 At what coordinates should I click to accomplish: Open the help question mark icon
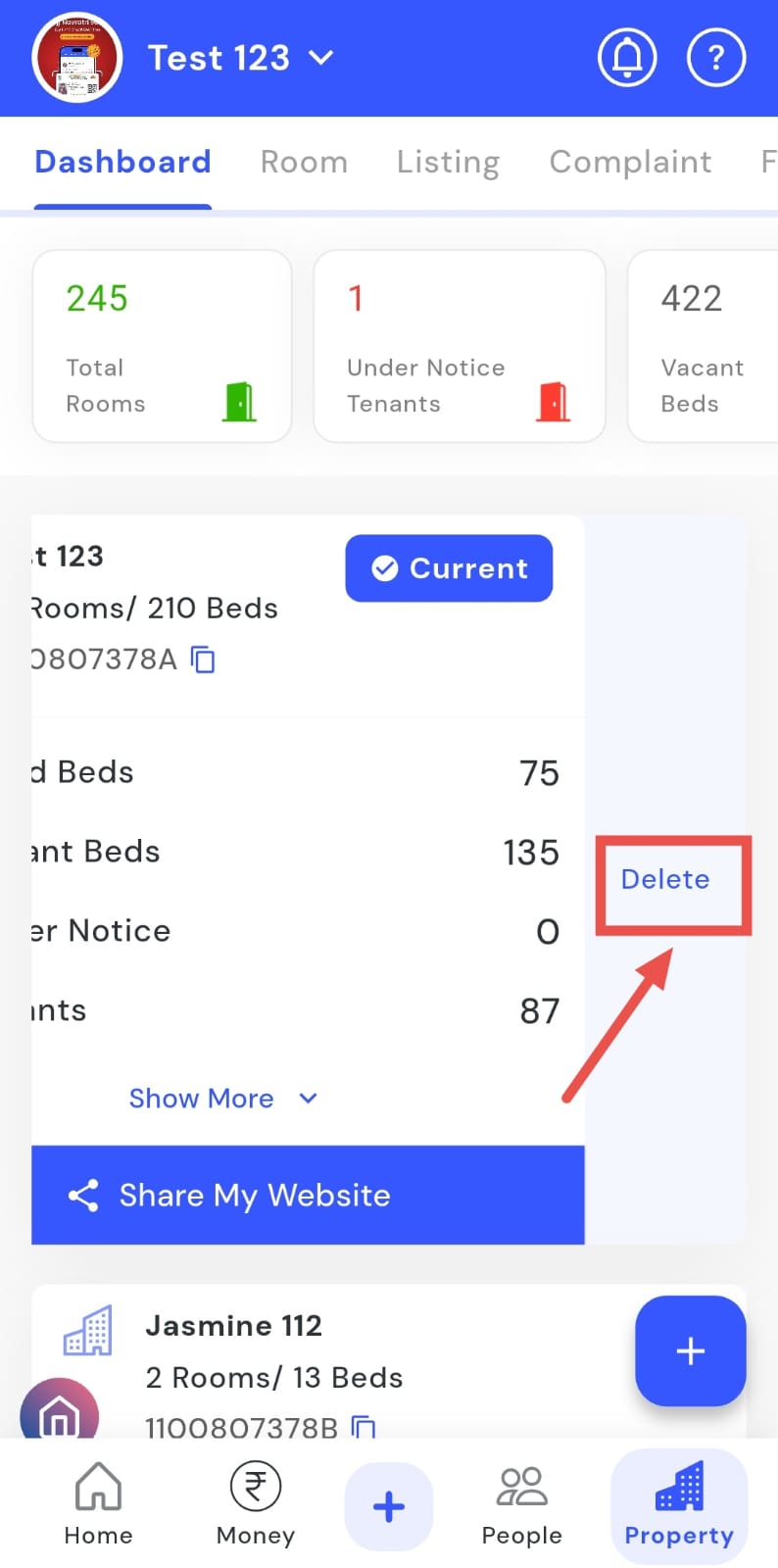pyautogui.click(x=716, y=59)
